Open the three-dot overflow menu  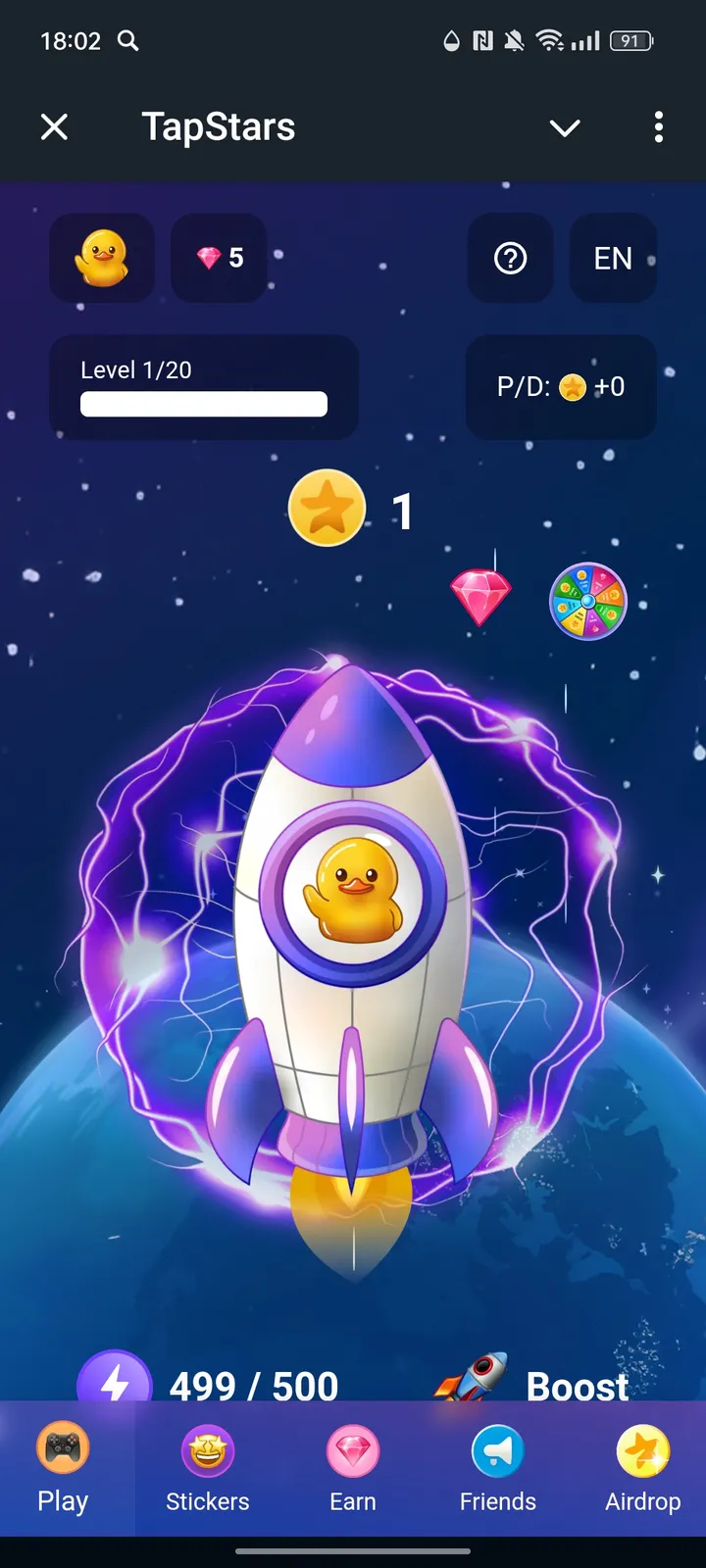658,127
